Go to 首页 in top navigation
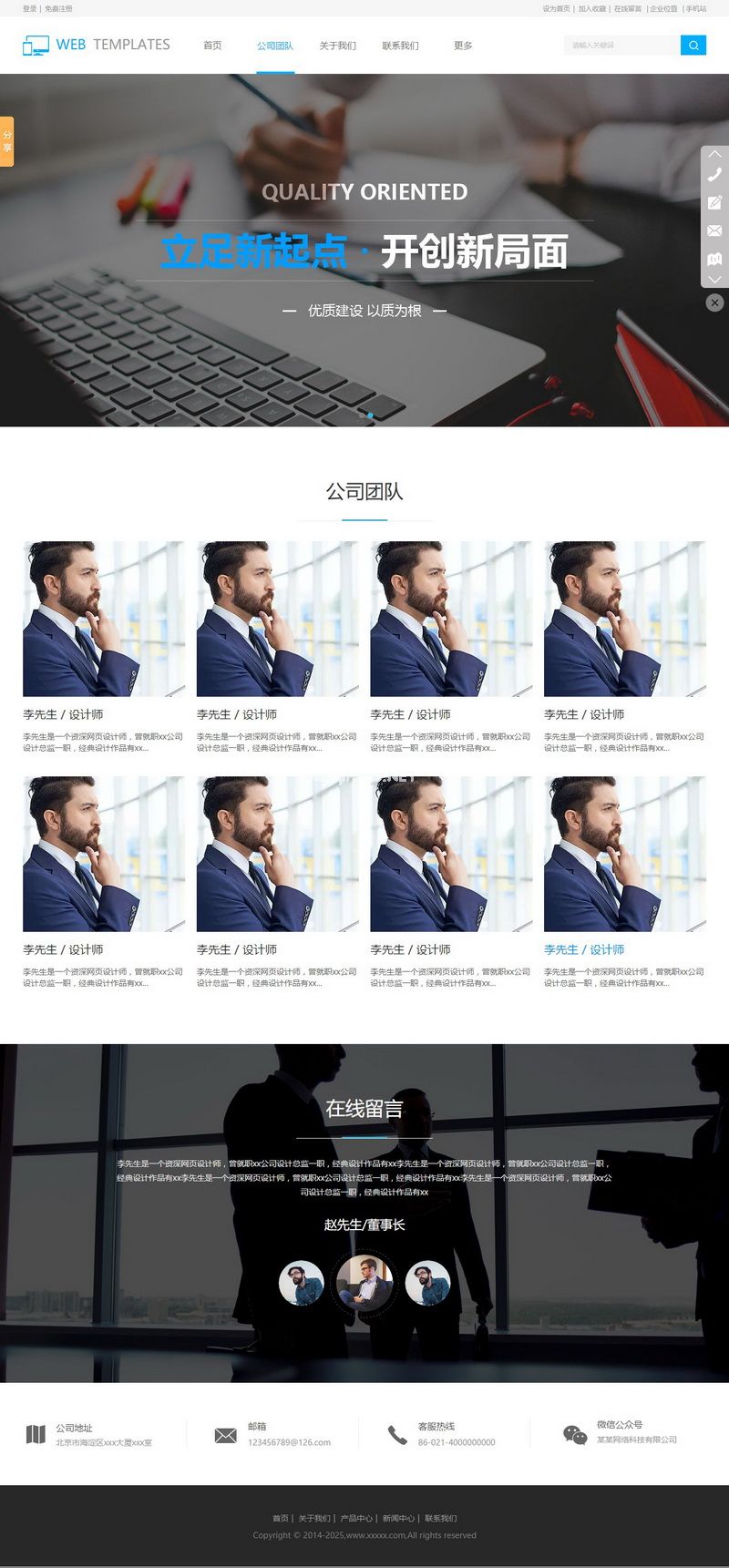This screenshot has height=1568, width=729. 212,46
